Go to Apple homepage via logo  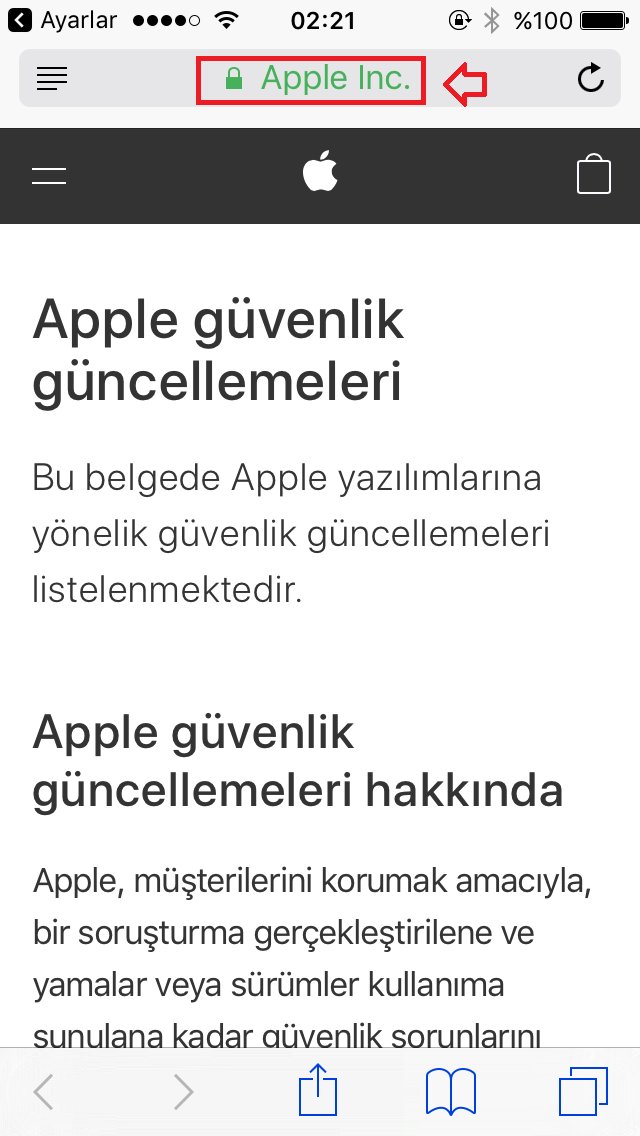[320, 173]
